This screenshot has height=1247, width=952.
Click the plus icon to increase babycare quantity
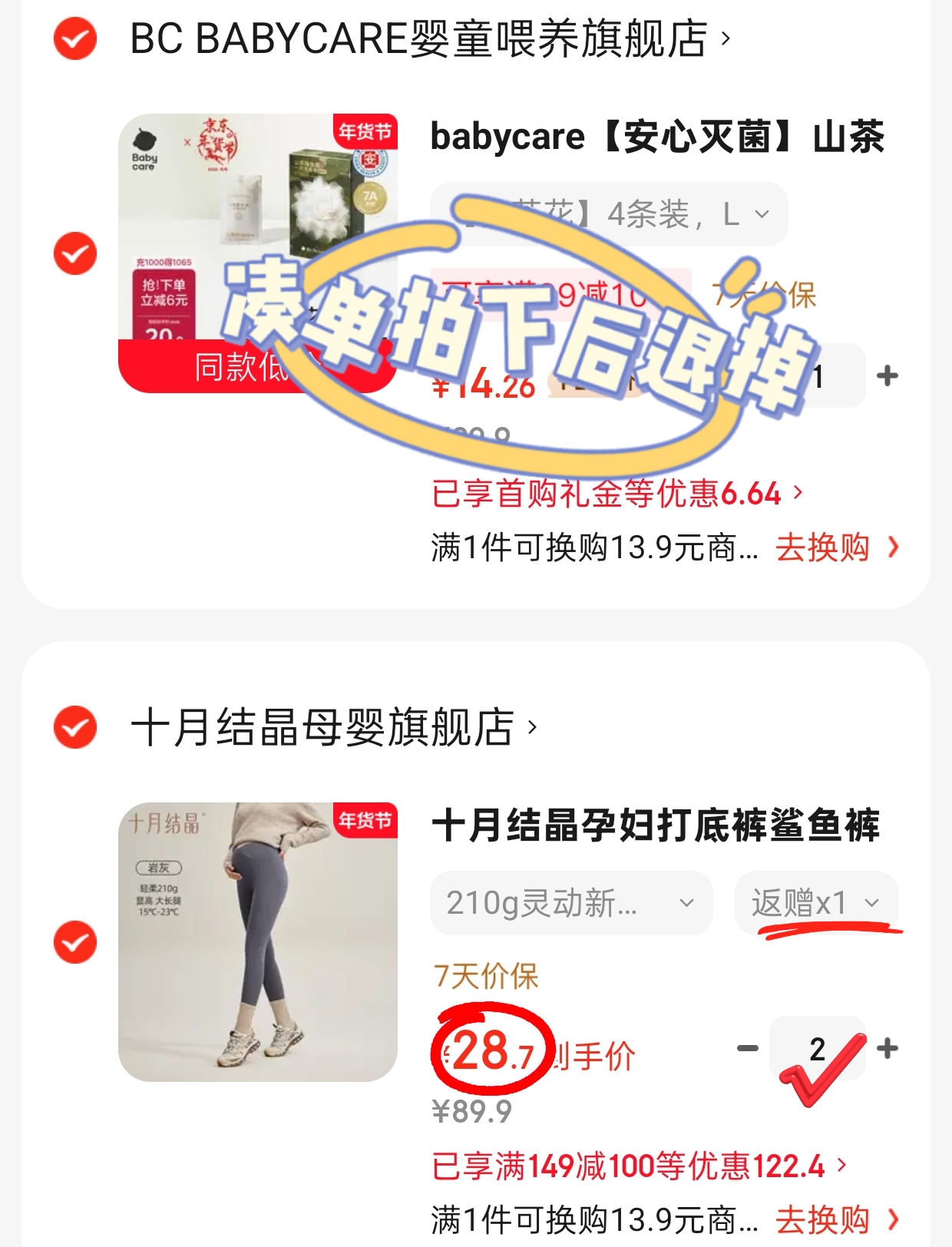(x=887, y=377)
